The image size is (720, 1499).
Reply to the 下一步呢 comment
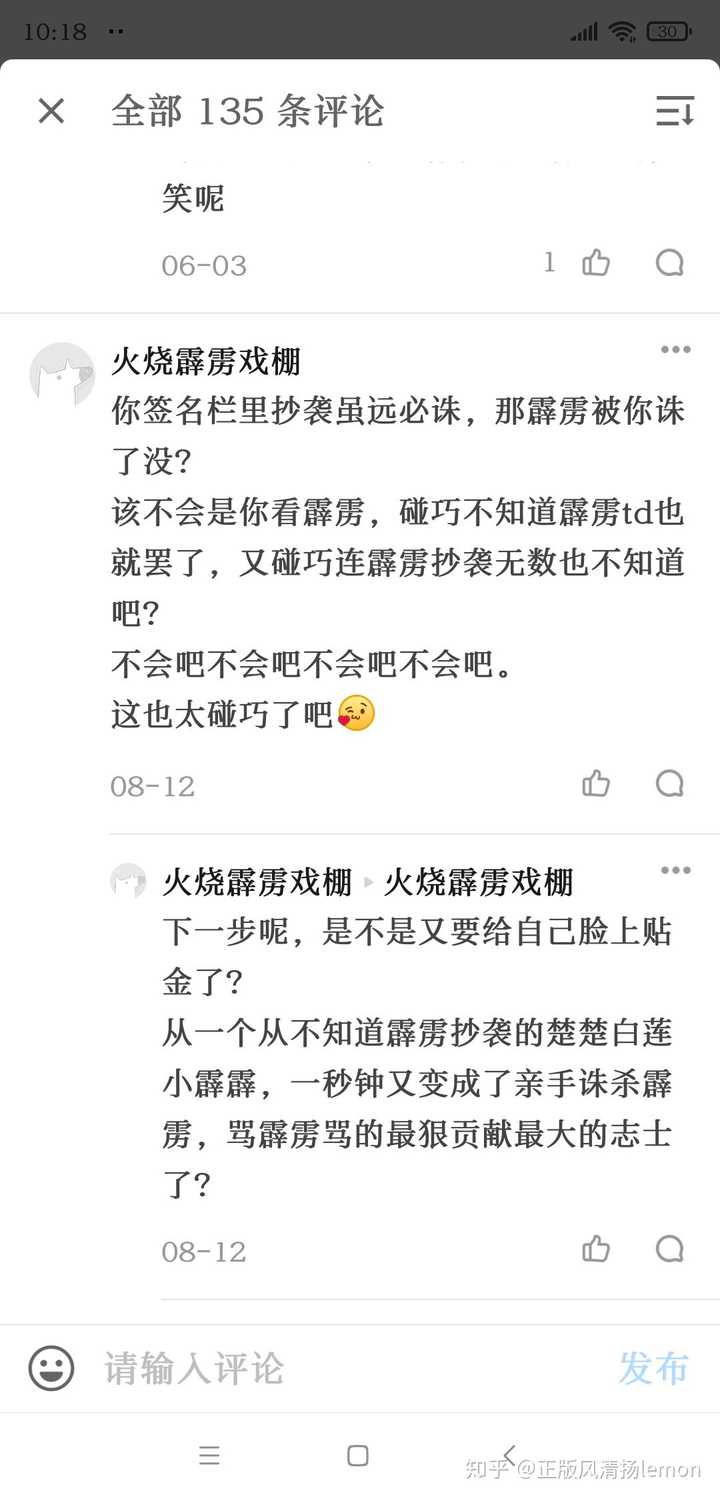pos(670,1248)
